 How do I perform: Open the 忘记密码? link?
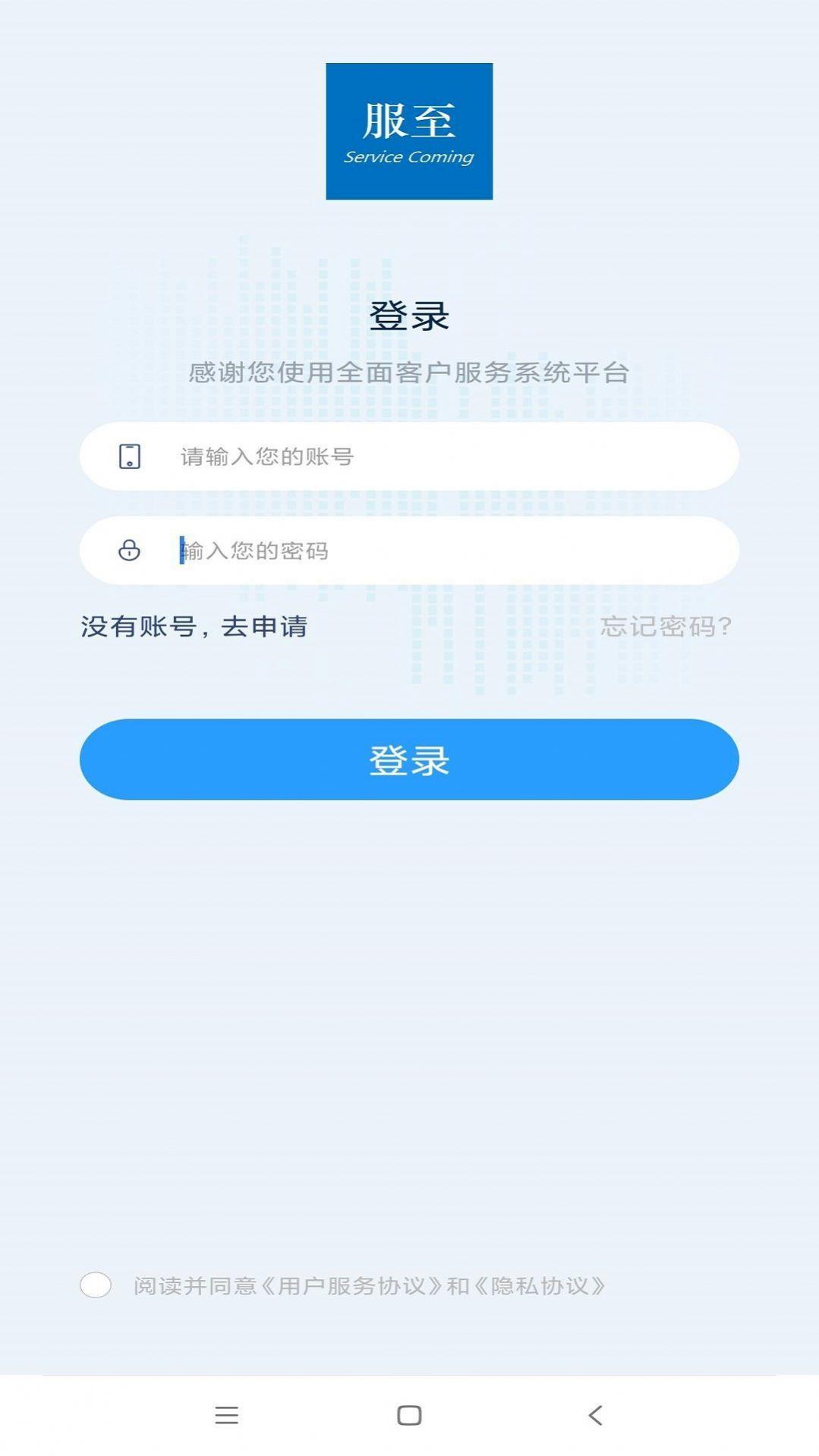pyautogui.click(x=666, y=627)
